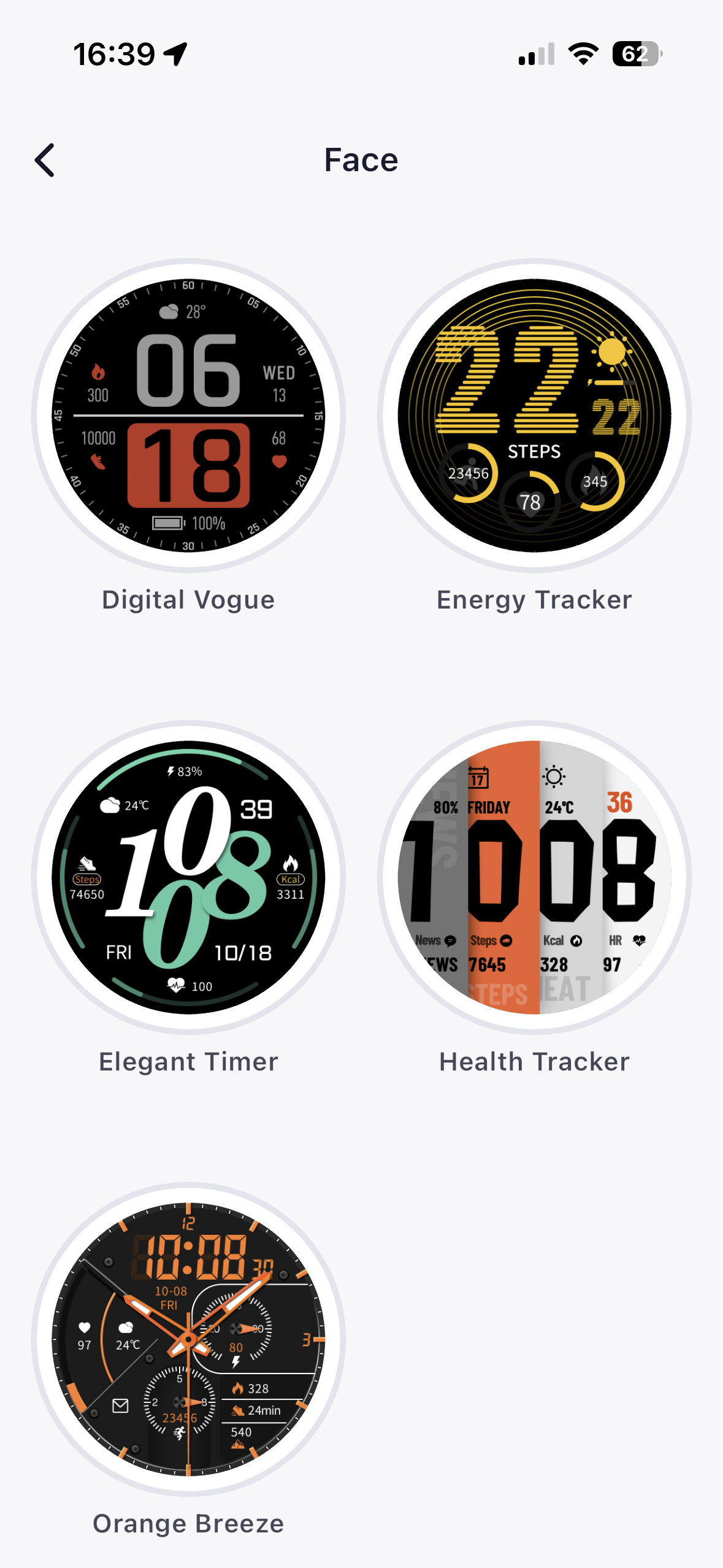The image size is (723, 1568).
Task: Pick the Health Tracker watch face
Action: [534, 877]
